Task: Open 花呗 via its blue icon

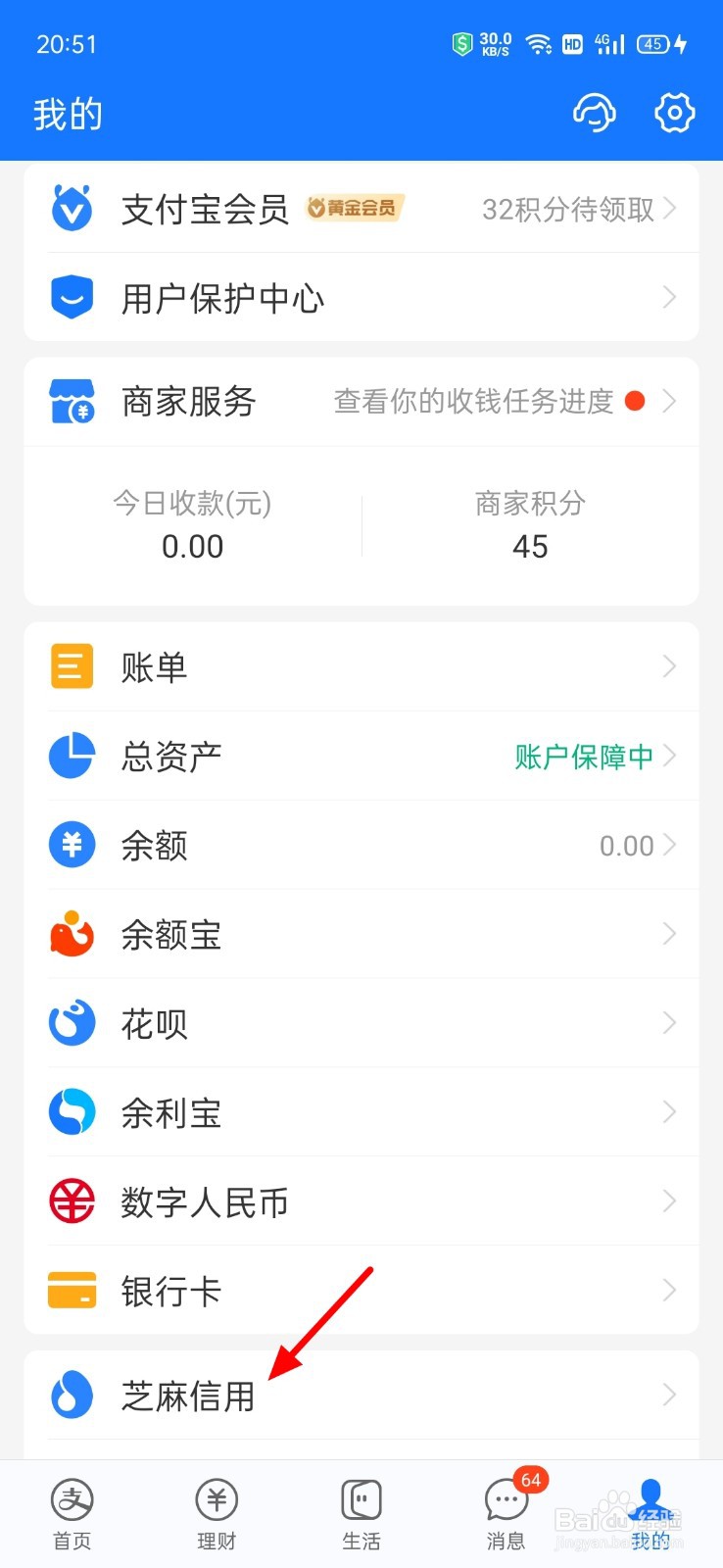Action: tap(71, 1023)
